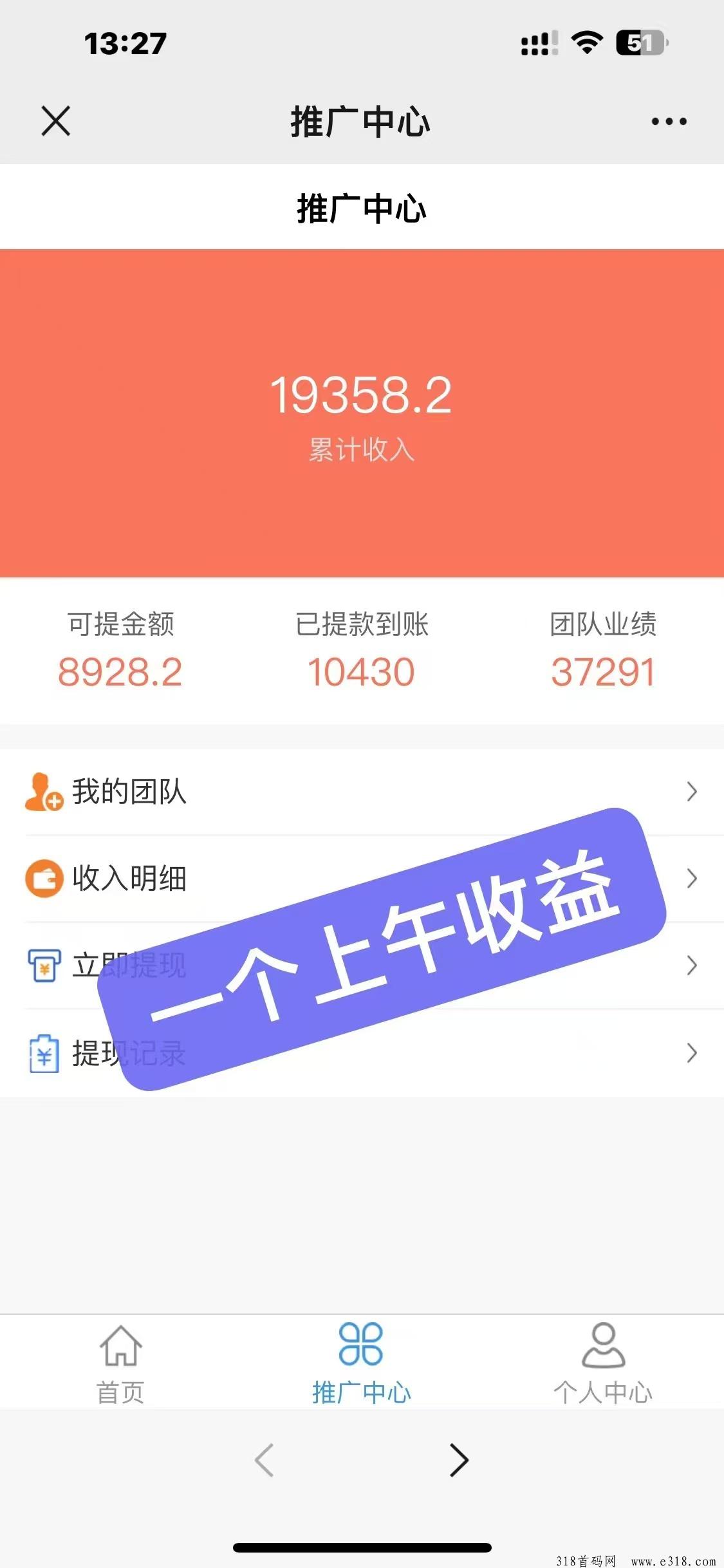Image resolution: width=724 pixels, height=1568 pixels.
Task: Open the three-dot more options menu
Action: (x=669, y=121)
